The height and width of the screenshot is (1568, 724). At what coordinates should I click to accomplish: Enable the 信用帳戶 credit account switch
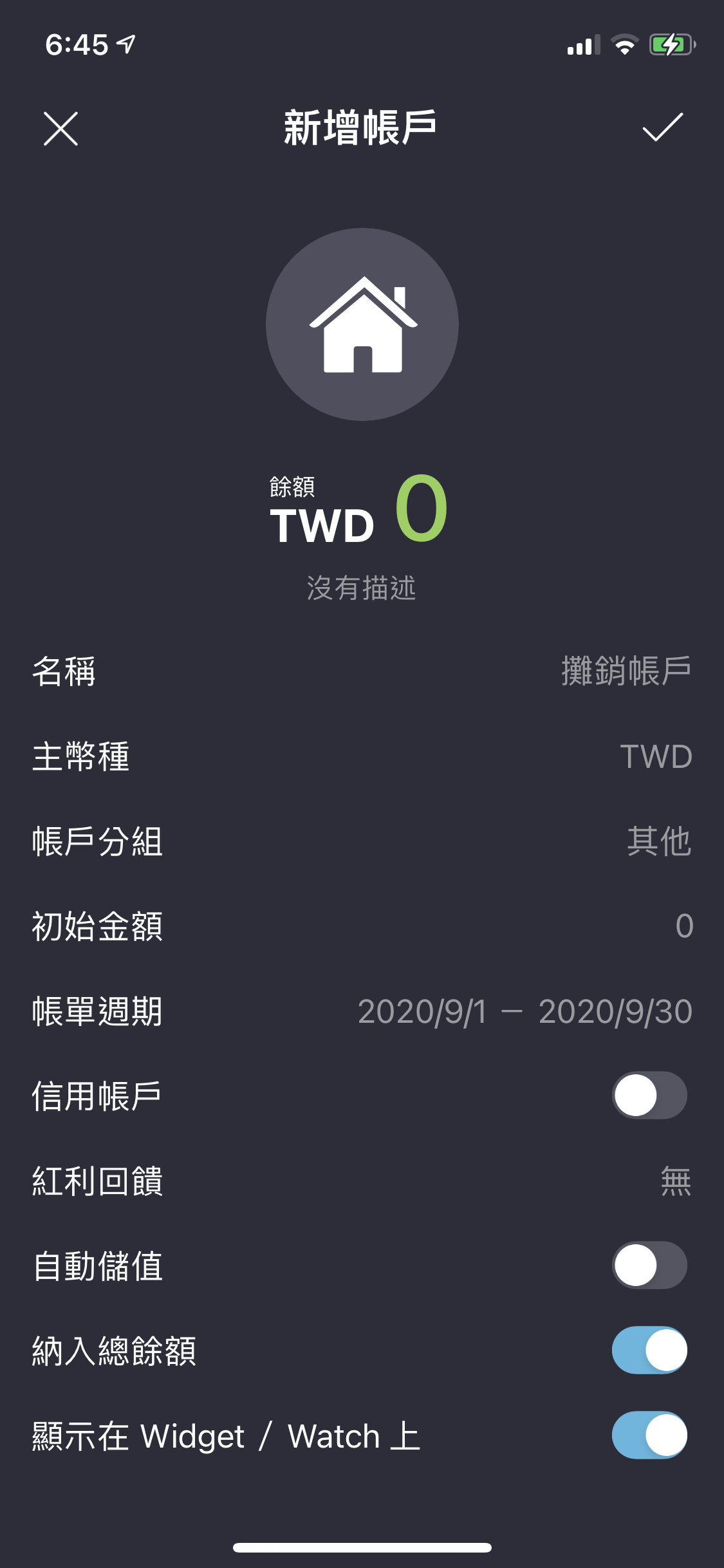click(649, 1096)
